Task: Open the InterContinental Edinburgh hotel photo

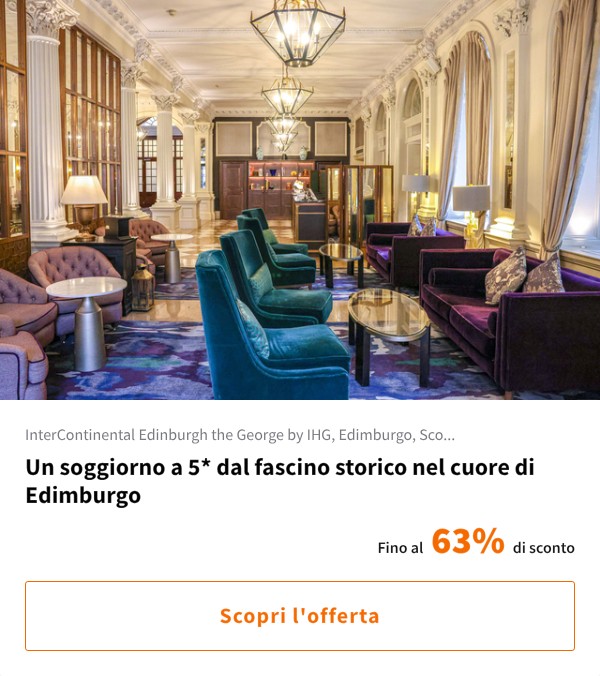Action: click(x=300, y=200)
